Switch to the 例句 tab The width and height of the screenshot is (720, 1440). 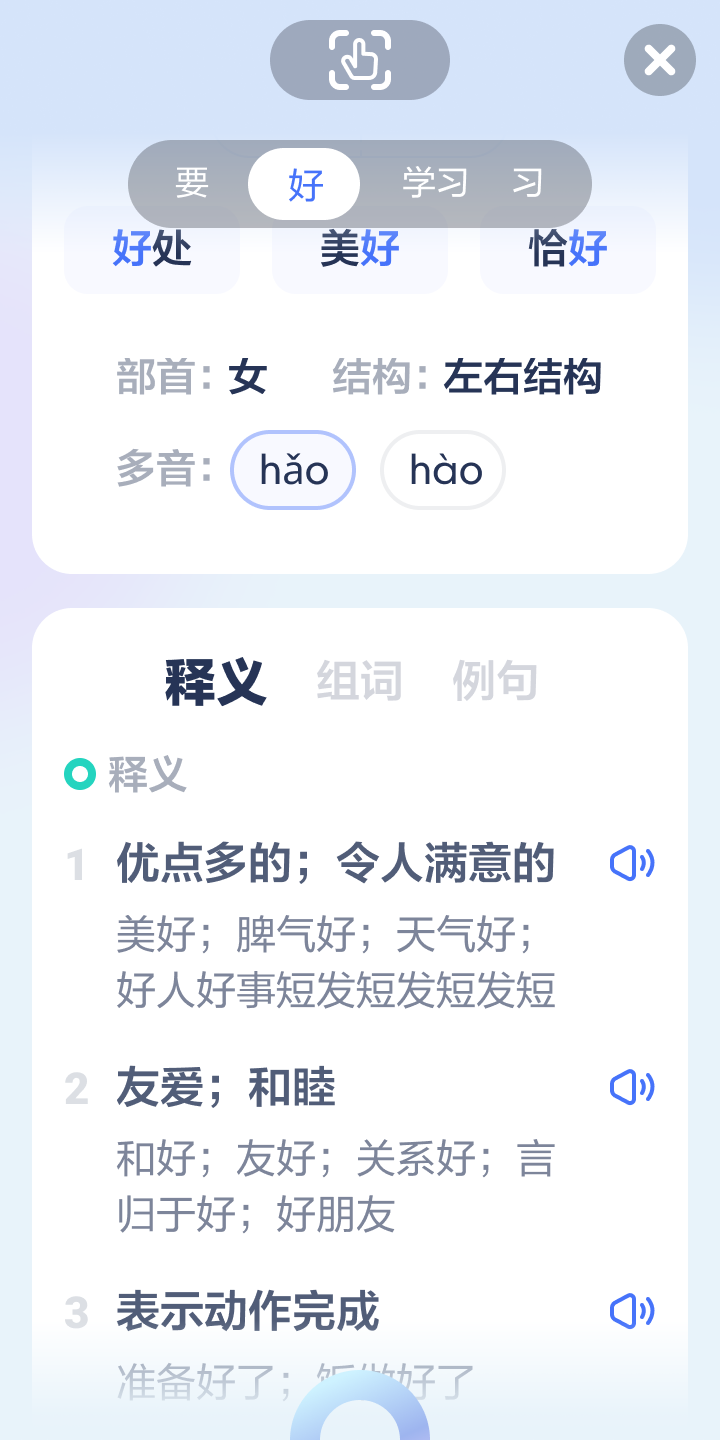(495, 683)
